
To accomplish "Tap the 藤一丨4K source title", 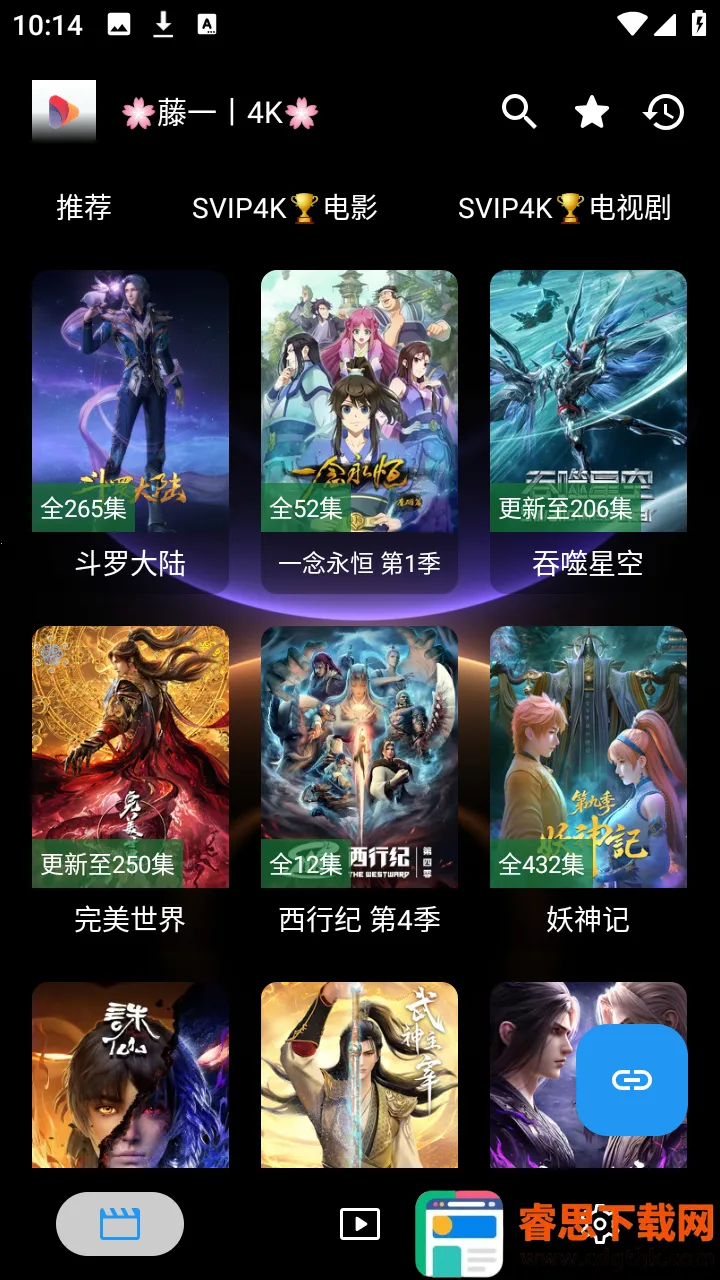I will pyautogui.click(x=220, y=113).
